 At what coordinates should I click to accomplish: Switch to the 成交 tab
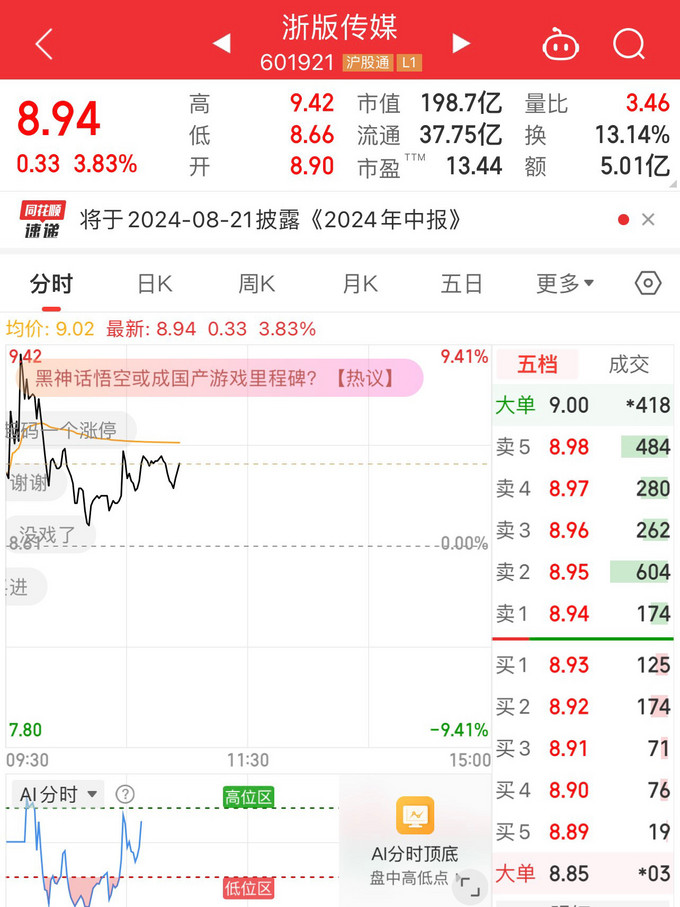[629, 365]
